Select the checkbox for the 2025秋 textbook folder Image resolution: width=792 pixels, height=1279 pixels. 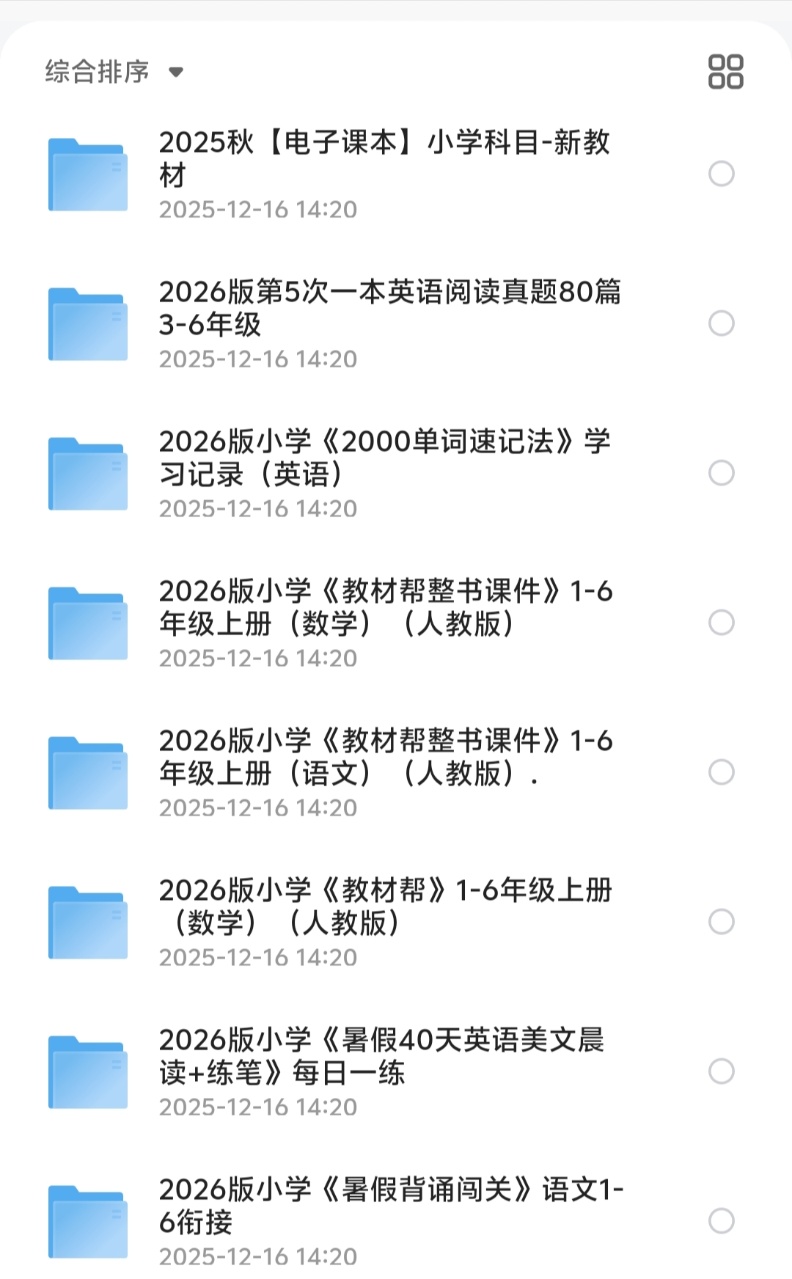coord(722,174)
